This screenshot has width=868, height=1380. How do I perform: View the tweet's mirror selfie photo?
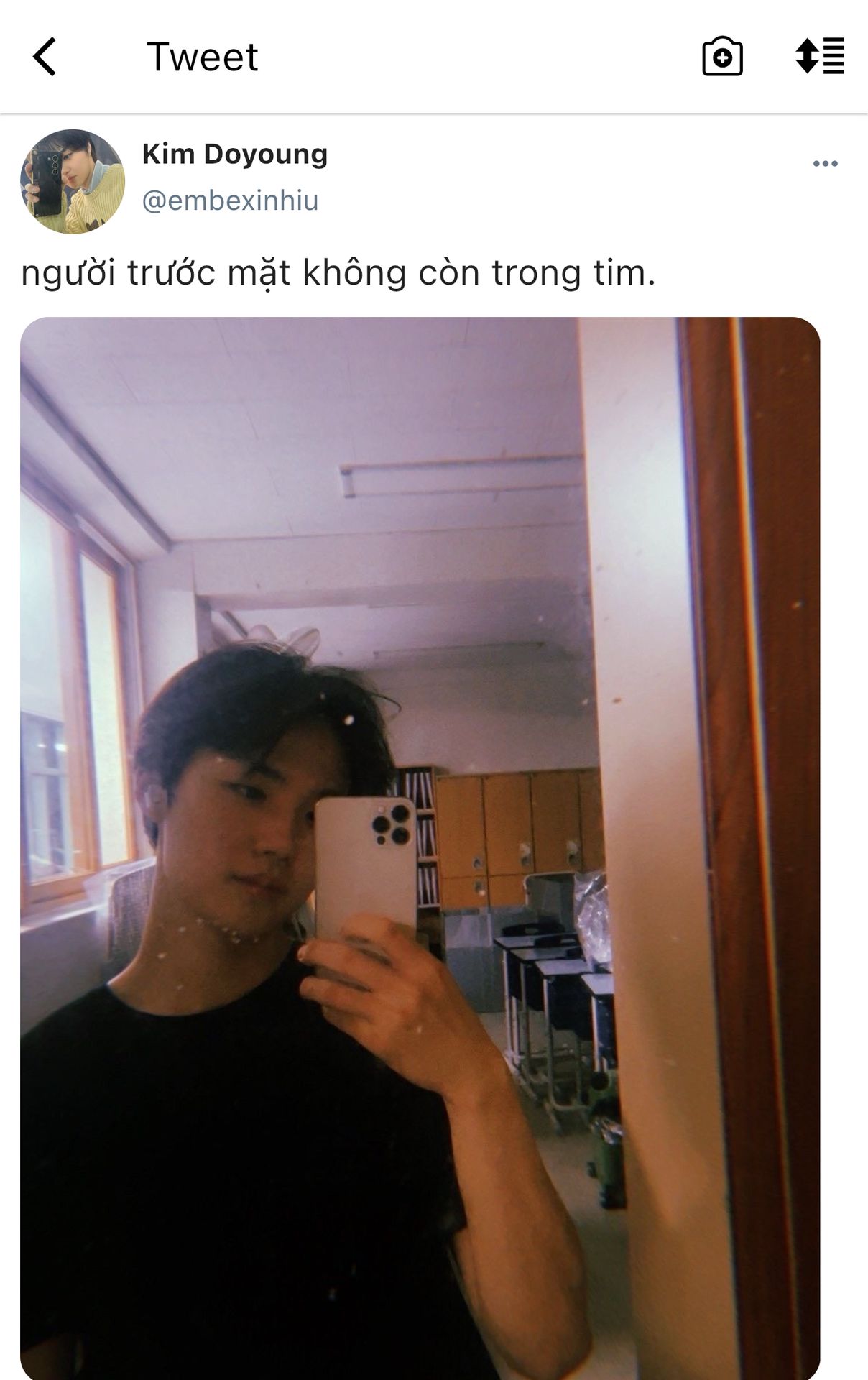point(420,847)
